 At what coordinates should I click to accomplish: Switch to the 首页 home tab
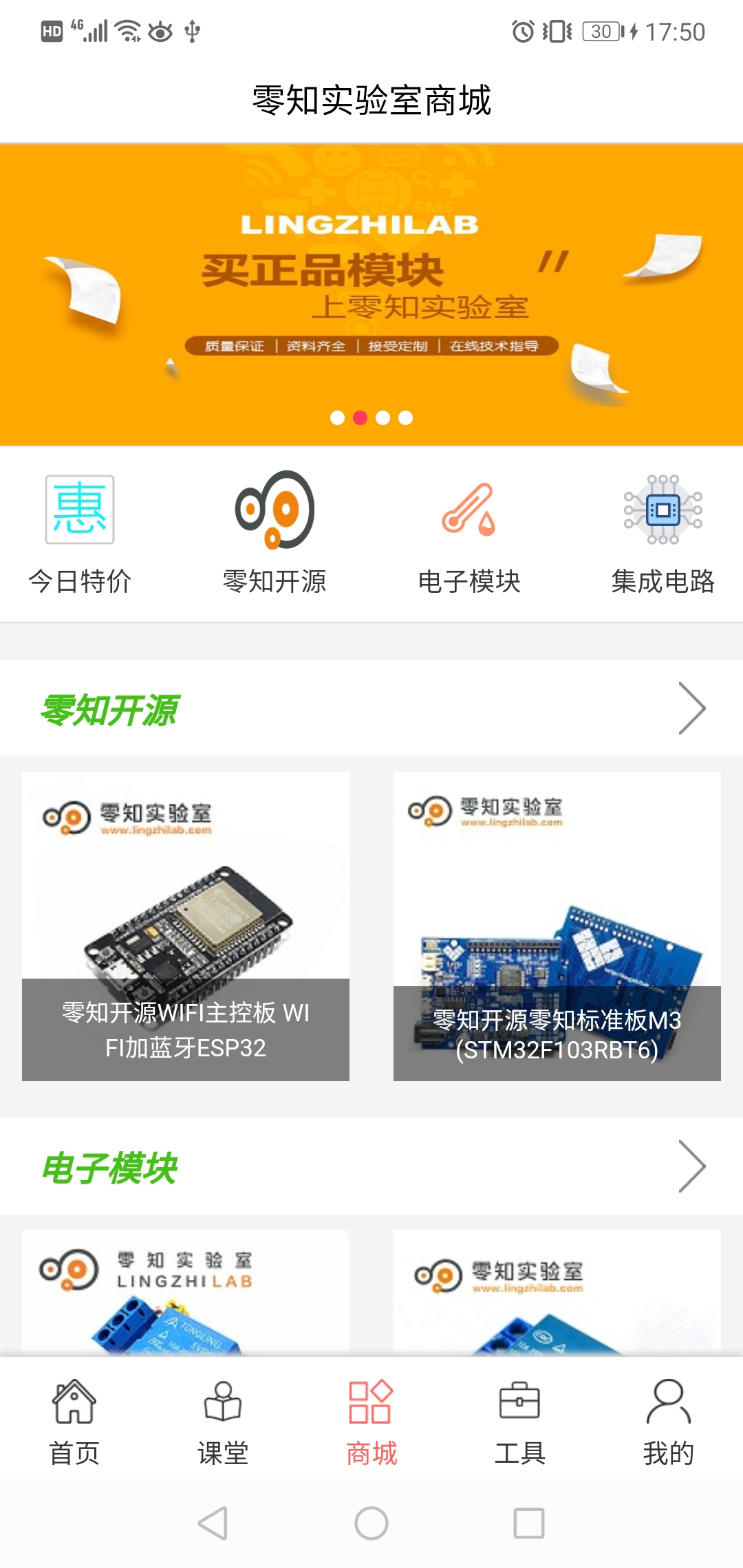point(74,1422)
